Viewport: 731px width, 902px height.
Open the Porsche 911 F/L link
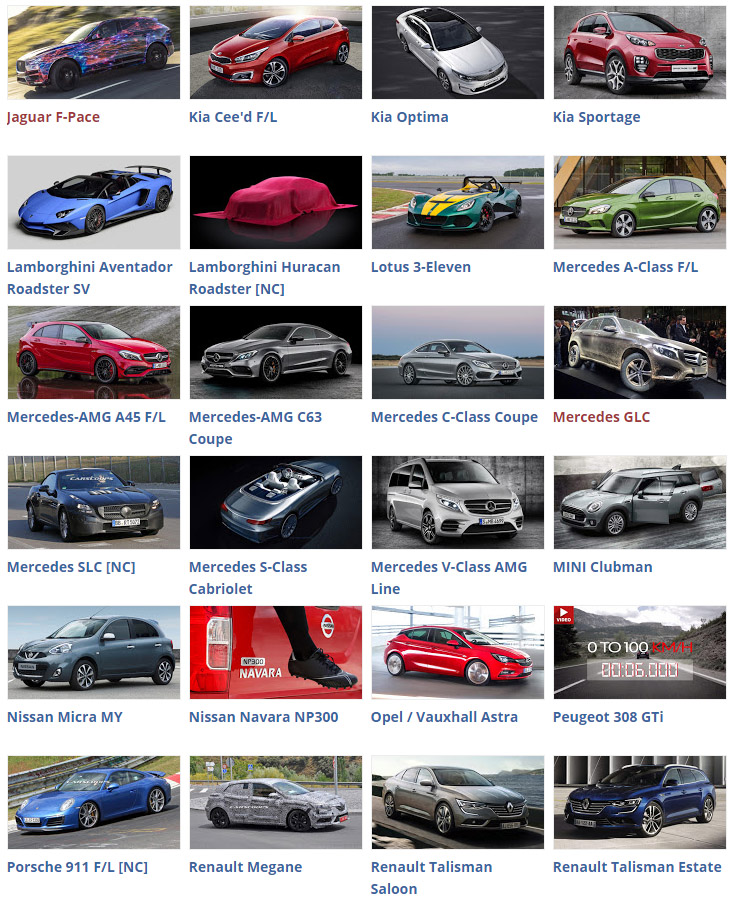(77, 867)
